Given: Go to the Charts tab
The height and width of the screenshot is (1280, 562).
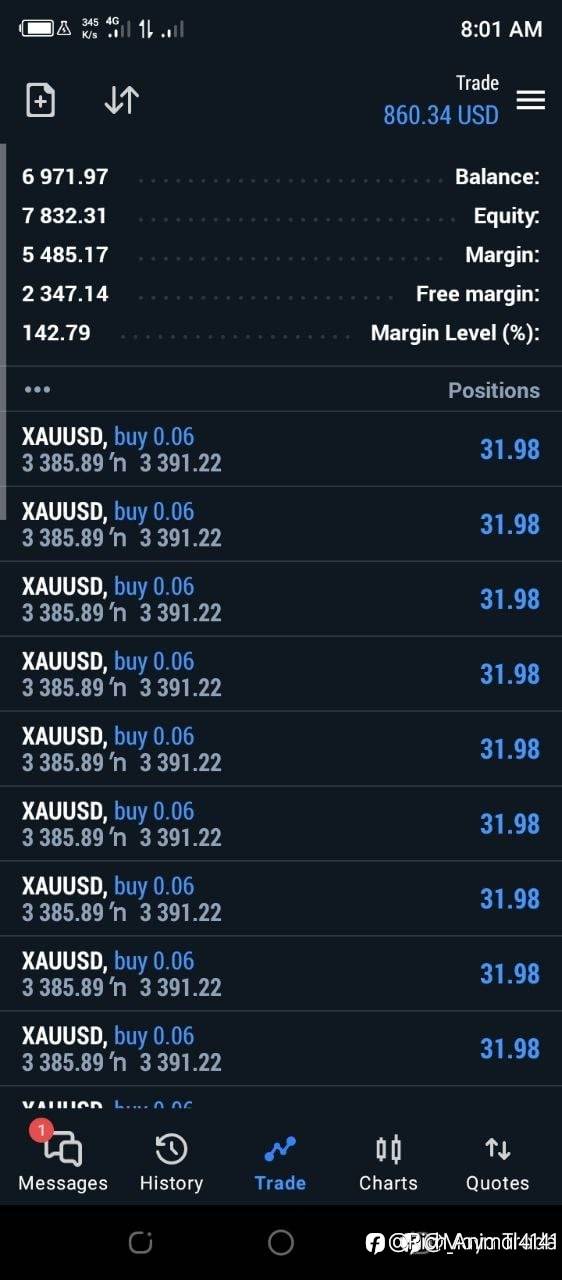Looking at the screenshot, I should coord(388,1162).
